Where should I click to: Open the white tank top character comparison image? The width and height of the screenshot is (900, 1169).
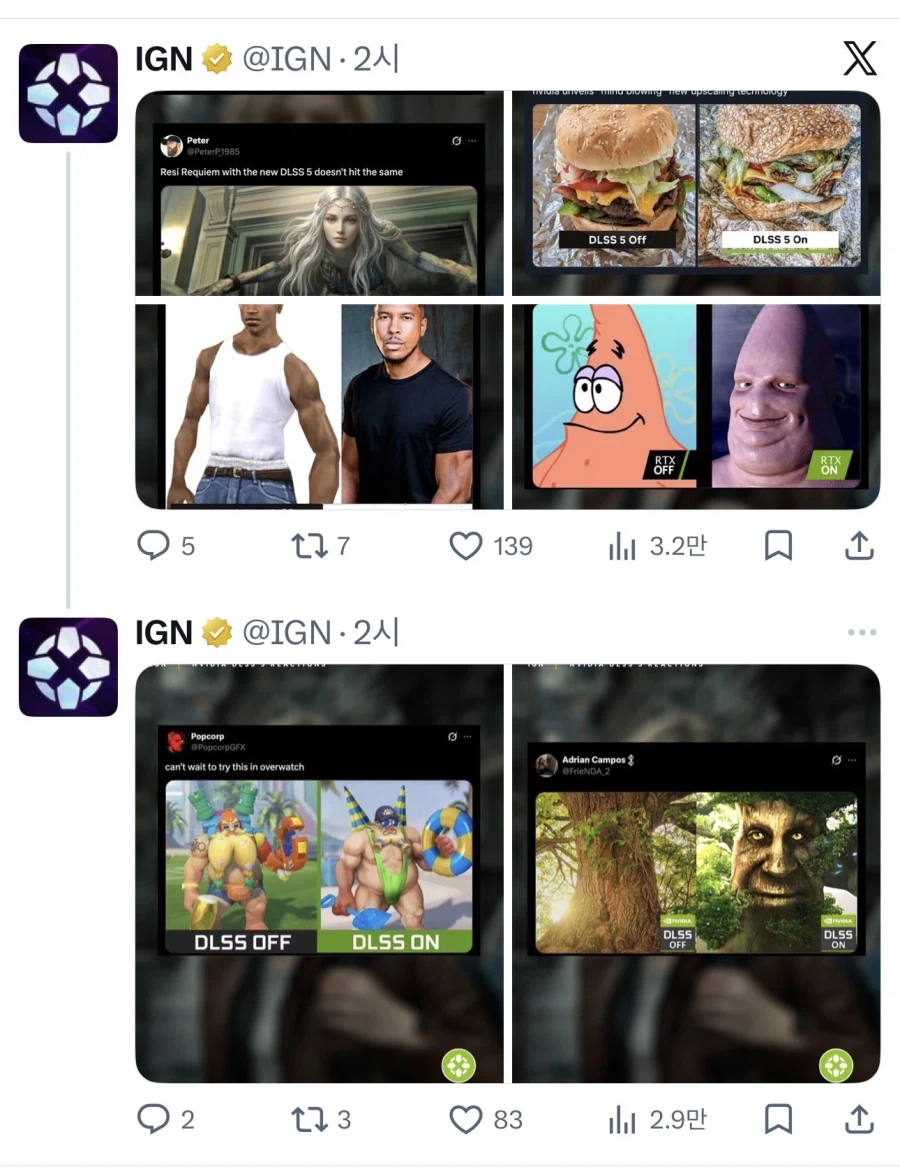coord(319,407)
